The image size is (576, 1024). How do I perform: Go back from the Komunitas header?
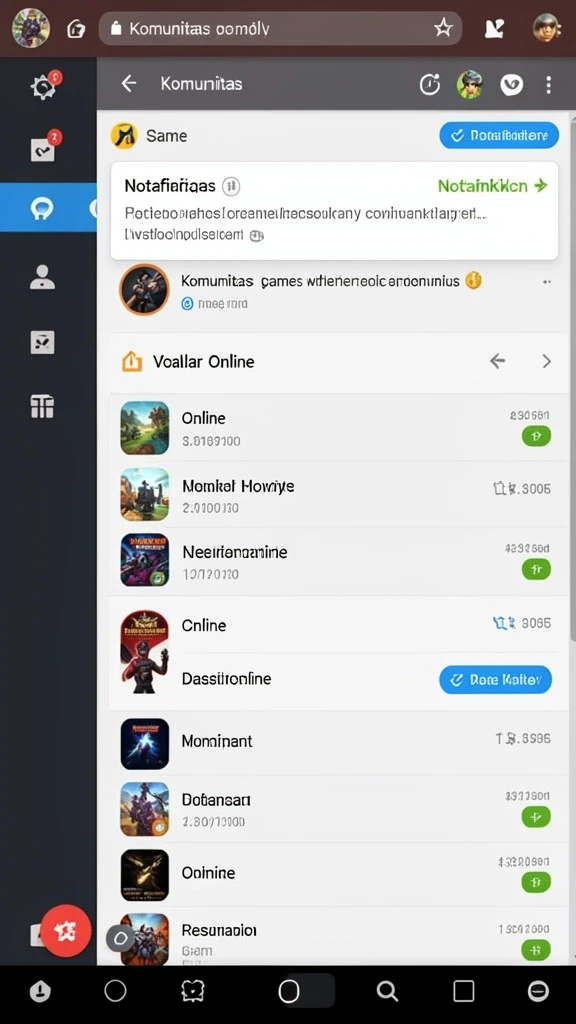click(x=129, y=84)
